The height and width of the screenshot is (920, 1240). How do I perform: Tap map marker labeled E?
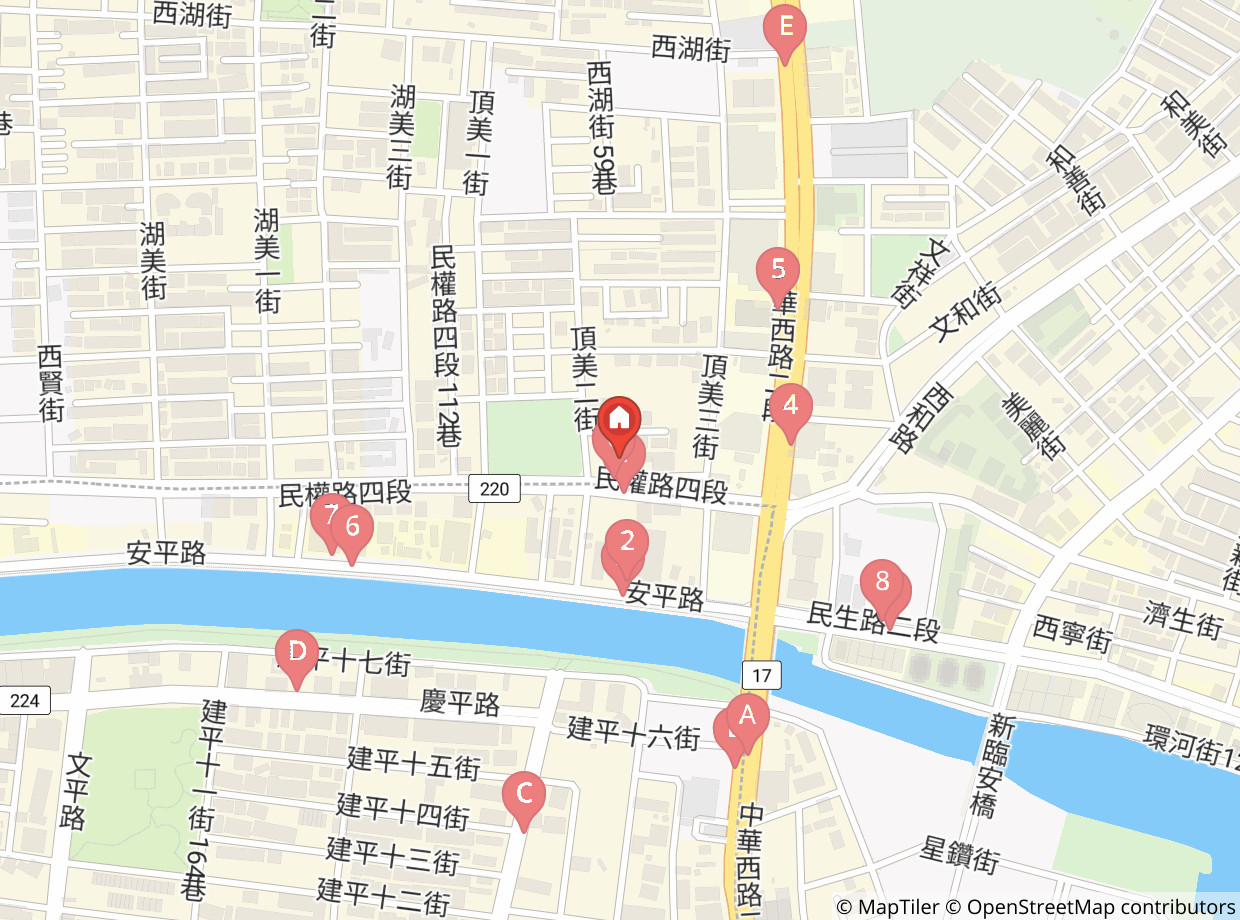point(785,31)
